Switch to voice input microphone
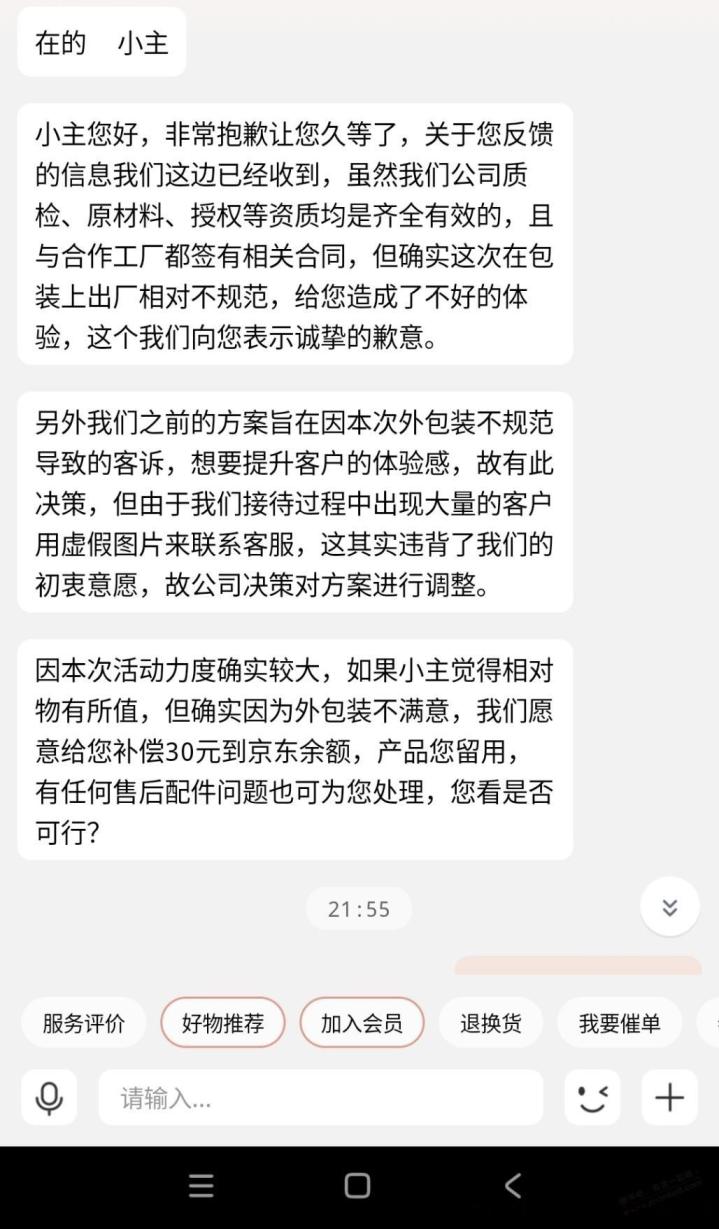Screen dimensions: 719x1229 coord(49,1098)
